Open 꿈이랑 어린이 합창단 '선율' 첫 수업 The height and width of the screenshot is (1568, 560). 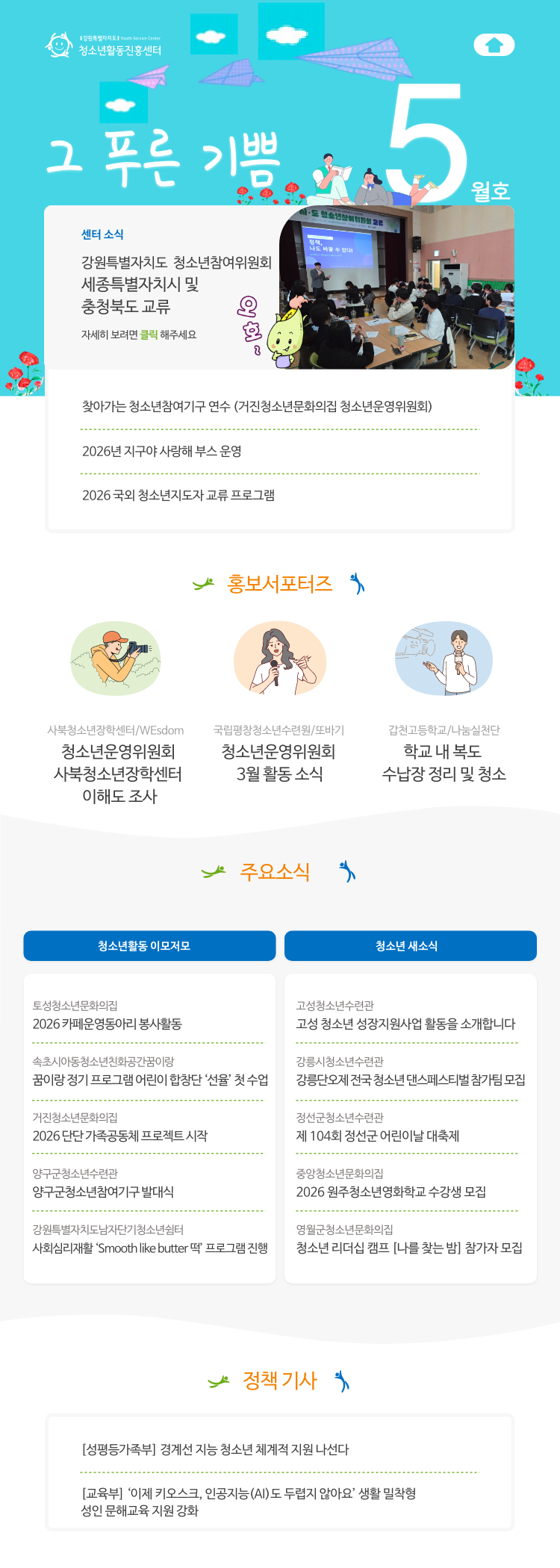click(150, 1080)
